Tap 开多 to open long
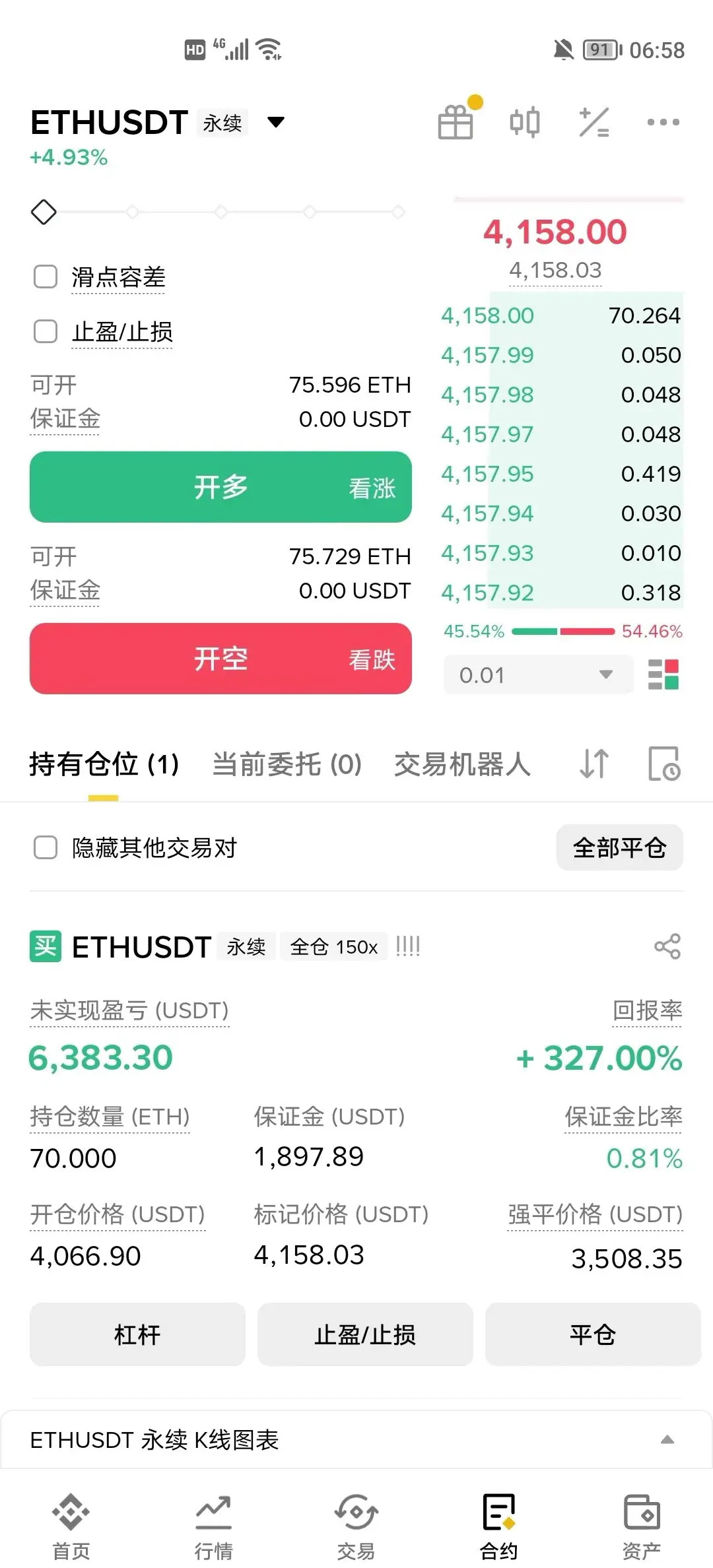713x1568 pixels. tap(221, 487)
